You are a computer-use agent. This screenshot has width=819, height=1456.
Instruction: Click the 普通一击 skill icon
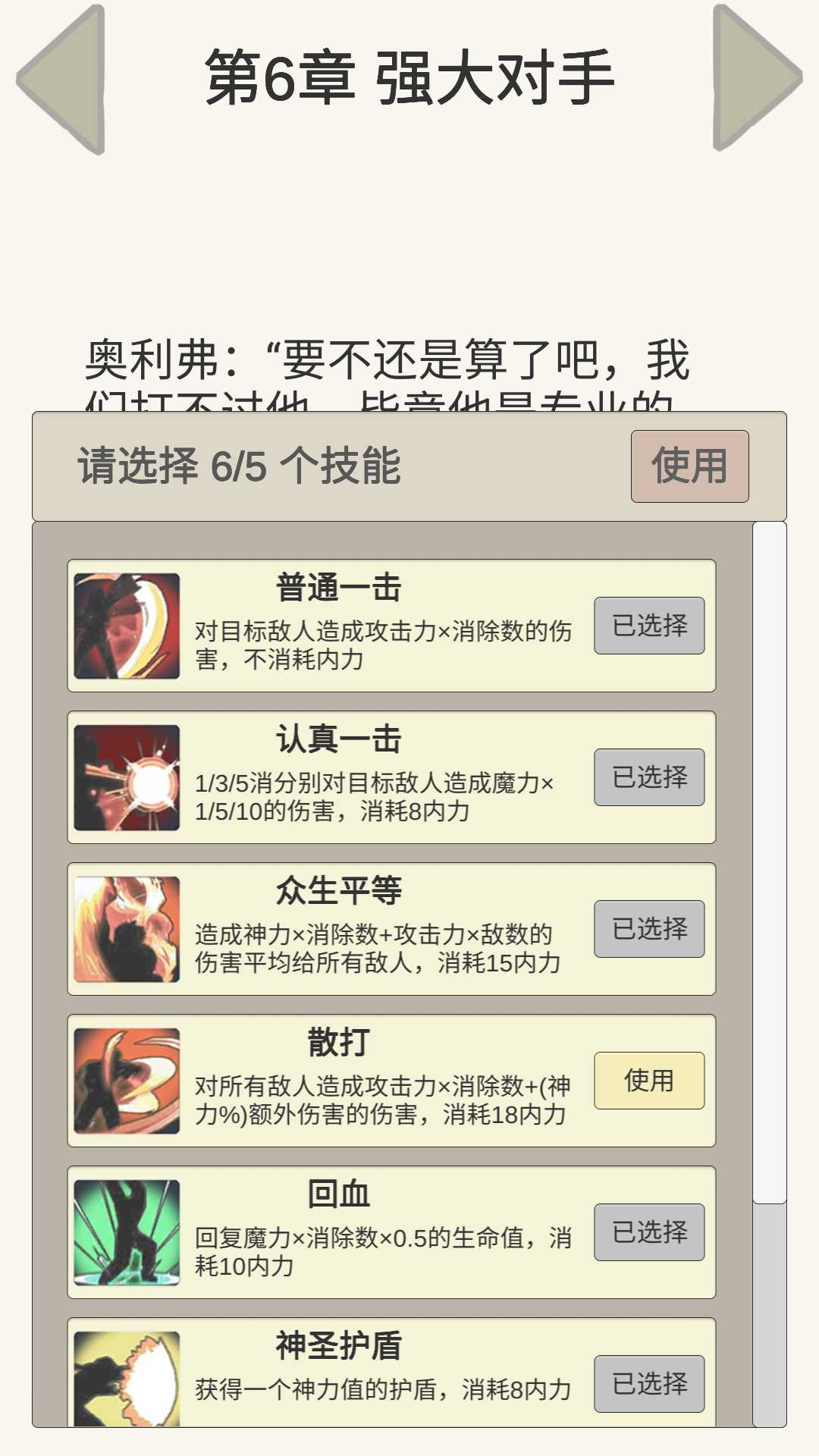pos(127,625)
